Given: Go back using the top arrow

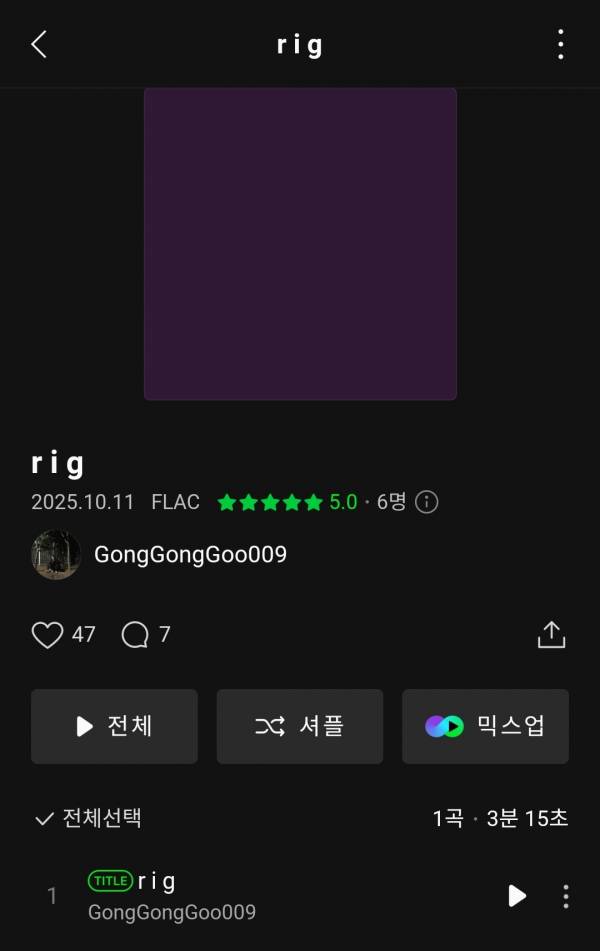Looking at the screenshot, I should pos(39,44).
